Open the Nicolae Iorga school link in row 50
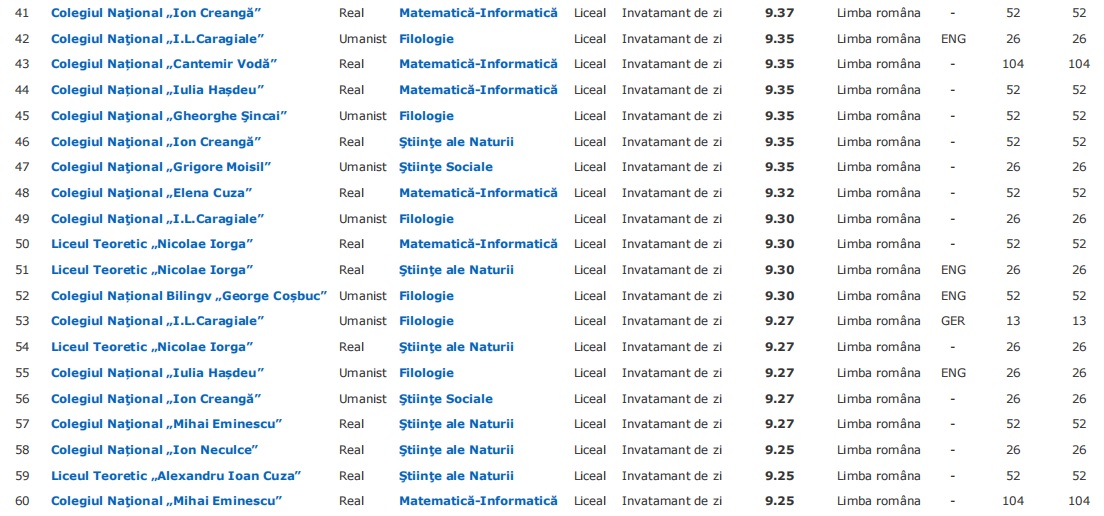The width and height of the screenshot is (1104, 516). 152,244
